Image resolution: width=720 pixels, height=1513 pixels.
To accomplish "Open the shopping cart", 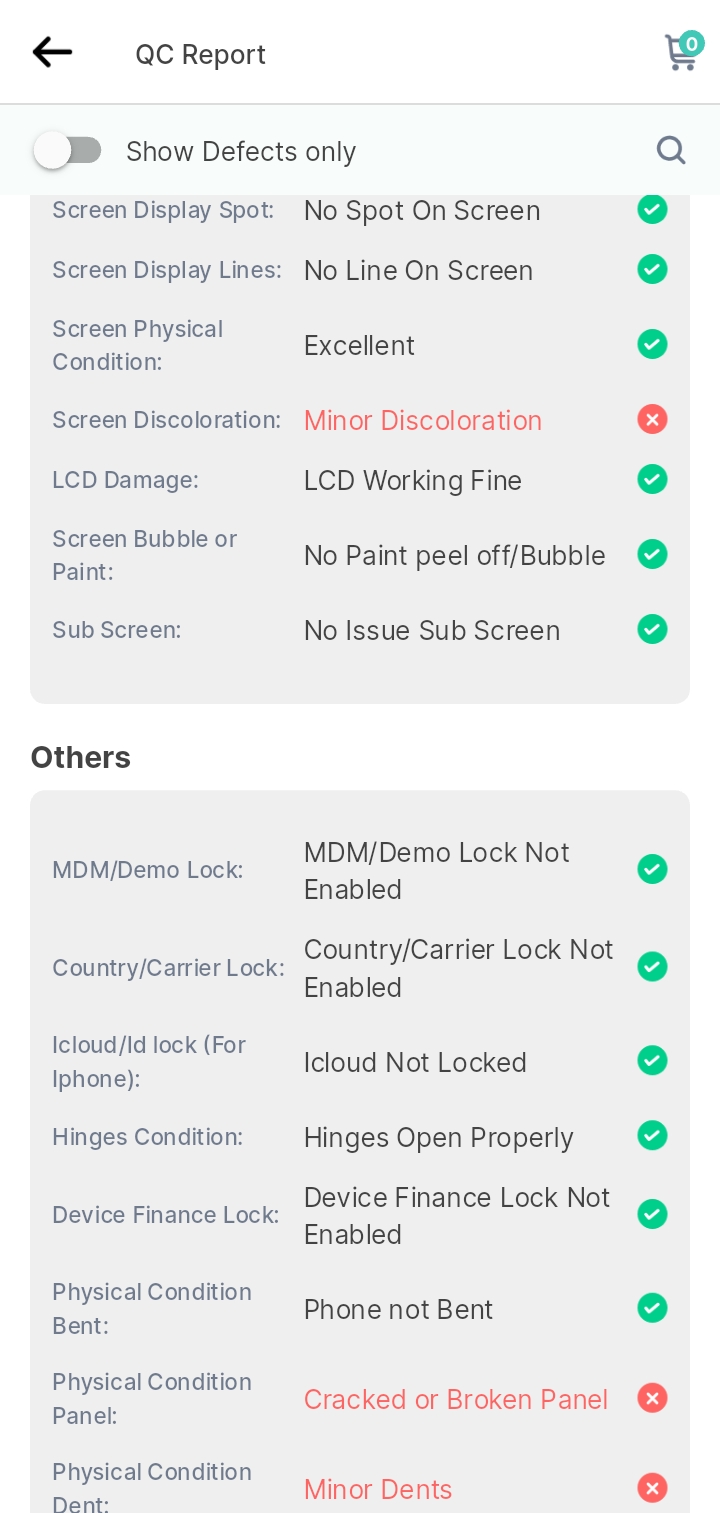I will (x=683, y=51).
